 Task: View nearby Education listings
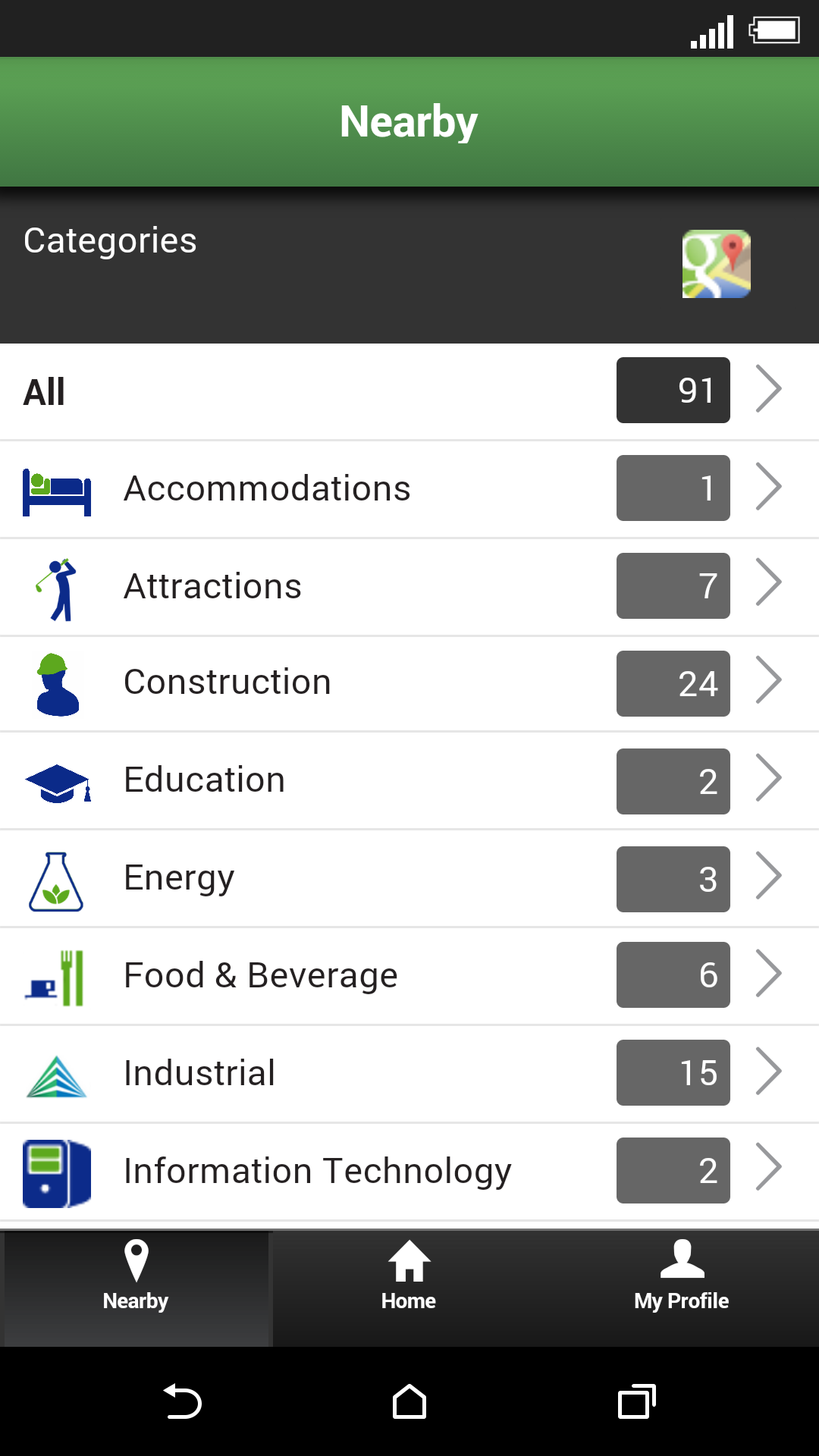pyautogui.click(x=409, y=780)
